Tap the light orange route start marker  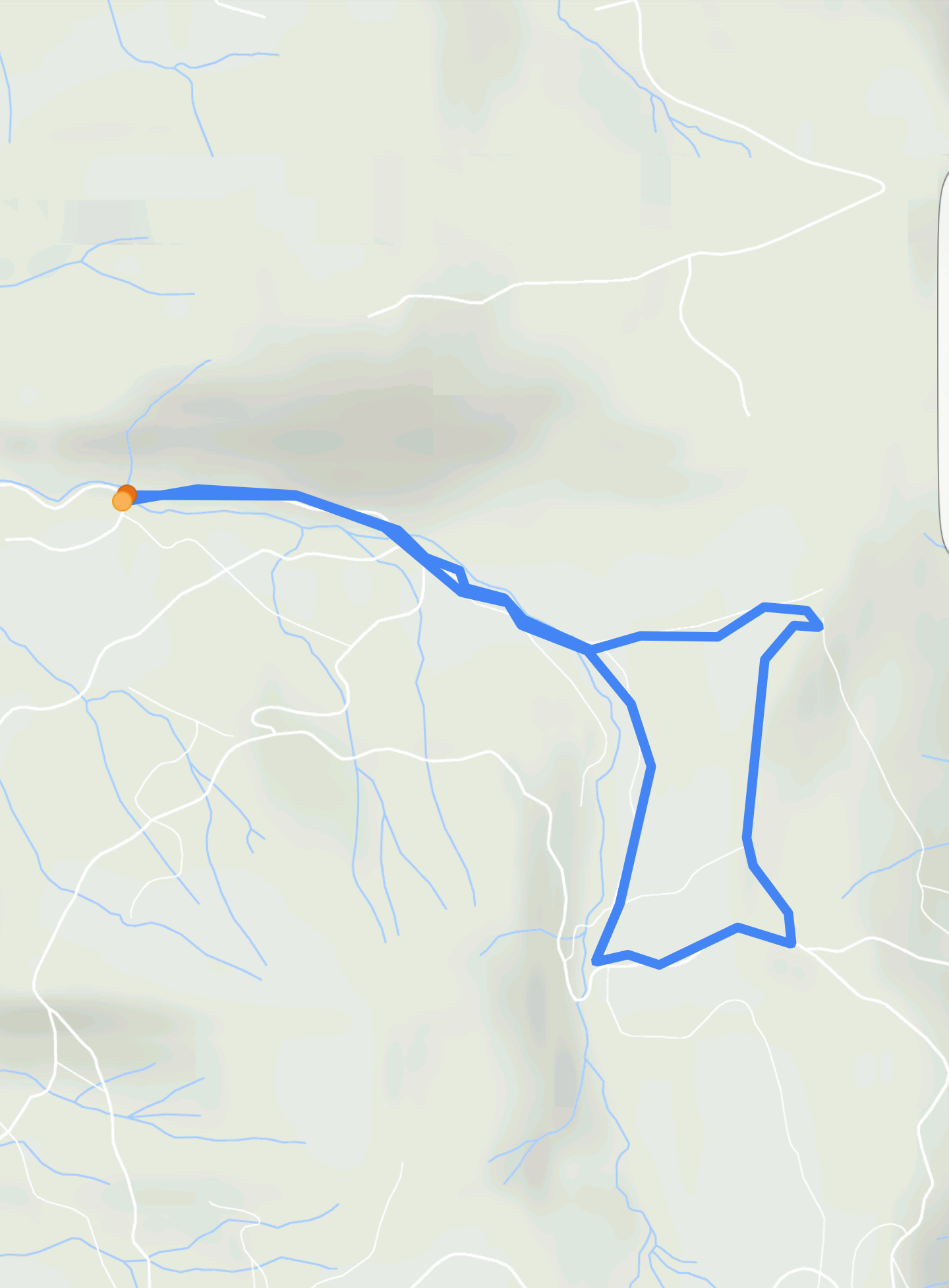pyautogui.click(x=122, y=502)
